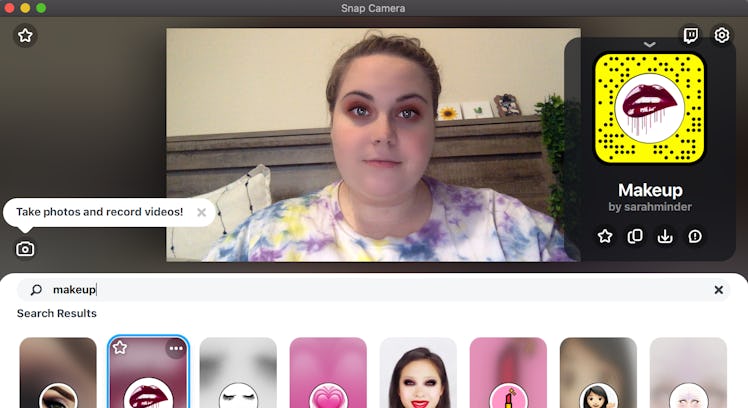This screenshot has width=748, height=408.
Task: Open Twitch integration icon
Action: 690,35
